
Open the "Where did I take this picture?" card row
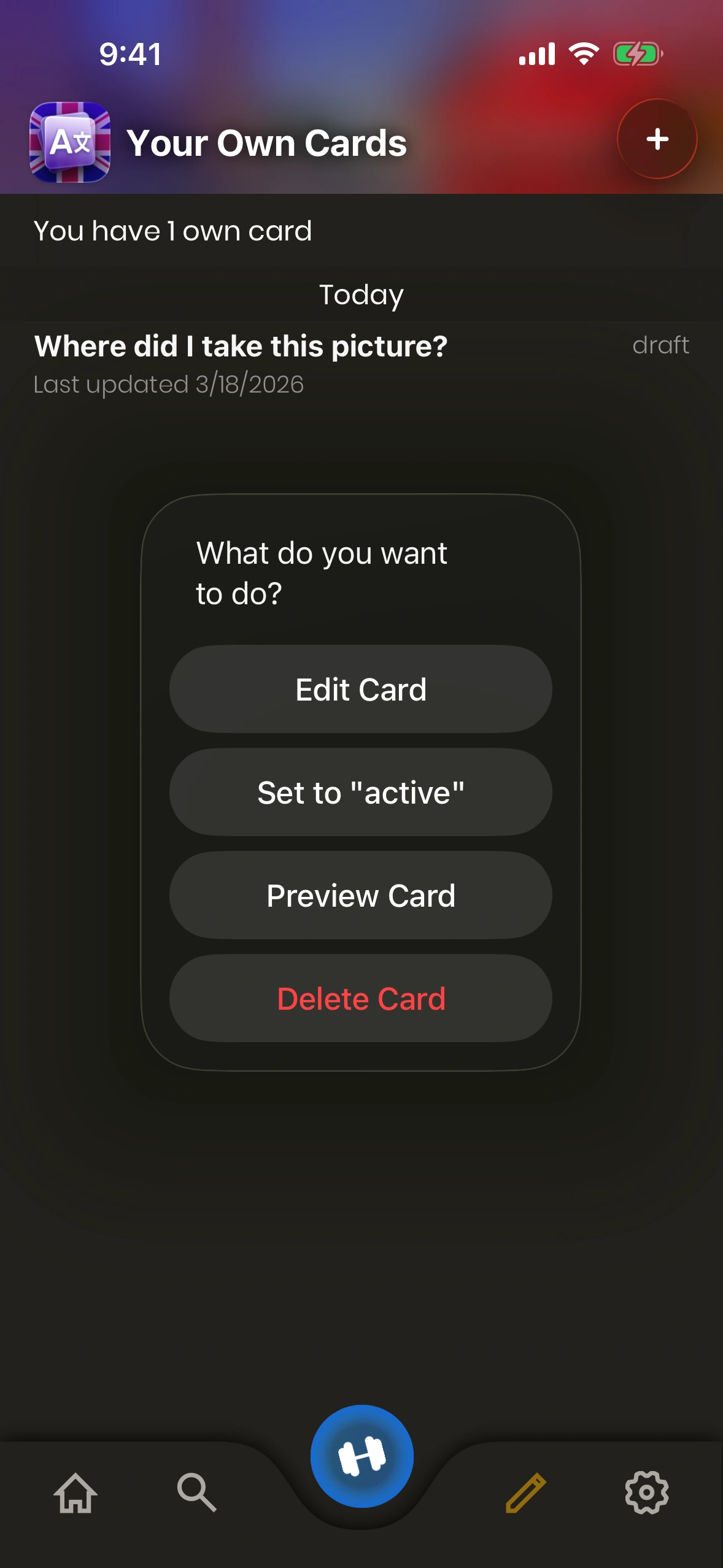click(x=361, y=364)
